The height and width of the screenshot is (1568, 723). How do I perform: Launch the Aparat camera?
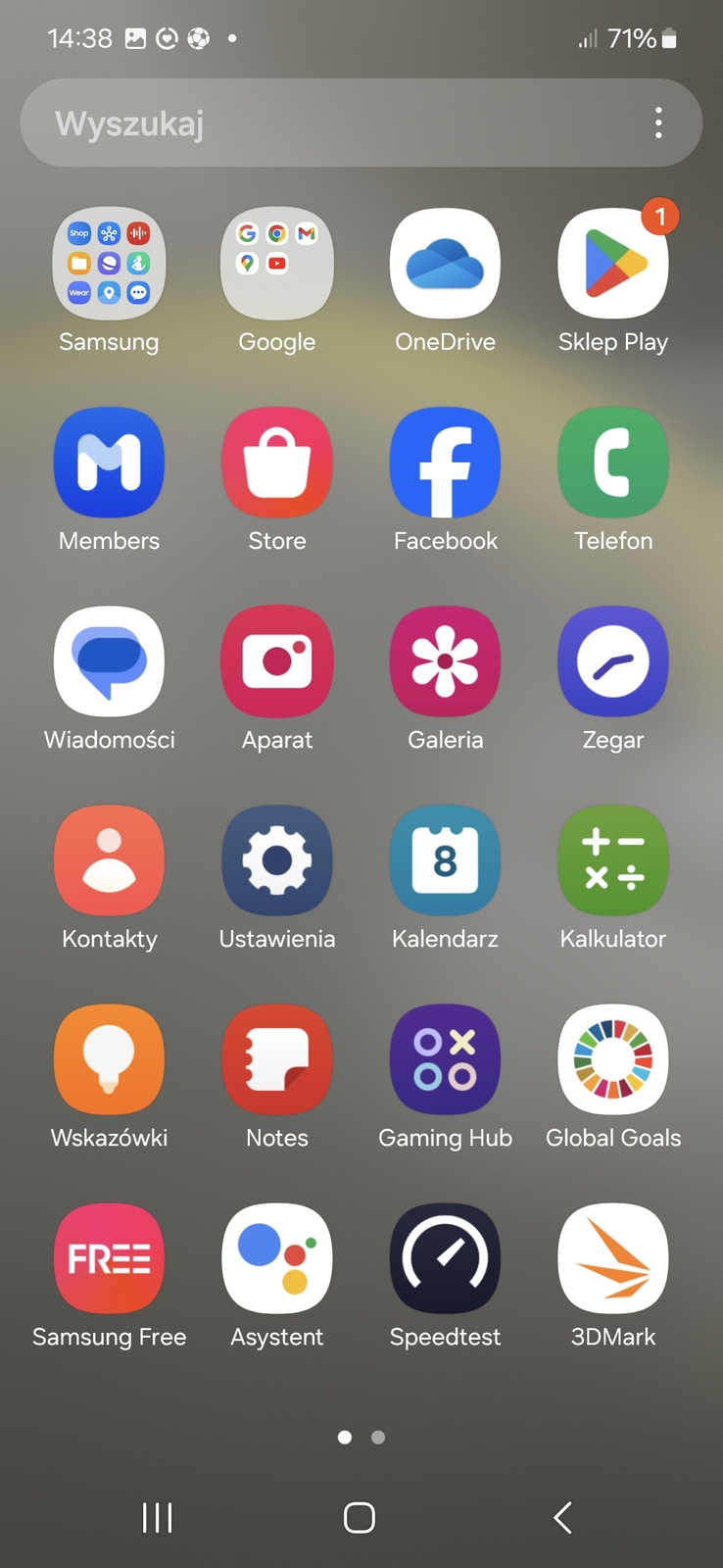click(x=277, y=661)
